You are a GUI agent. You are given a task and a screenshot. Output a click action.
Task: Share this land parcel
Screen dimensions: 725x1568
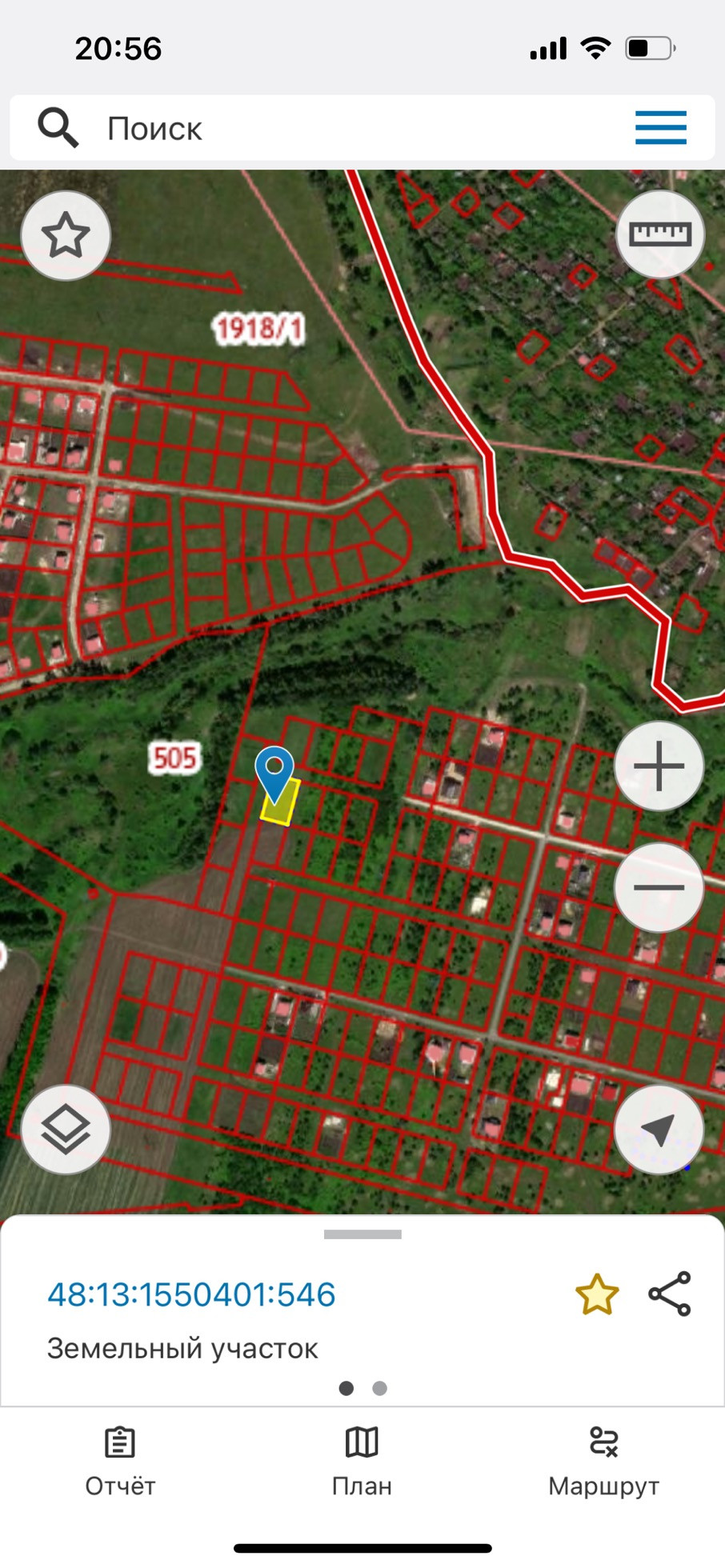coord(670,1294)
